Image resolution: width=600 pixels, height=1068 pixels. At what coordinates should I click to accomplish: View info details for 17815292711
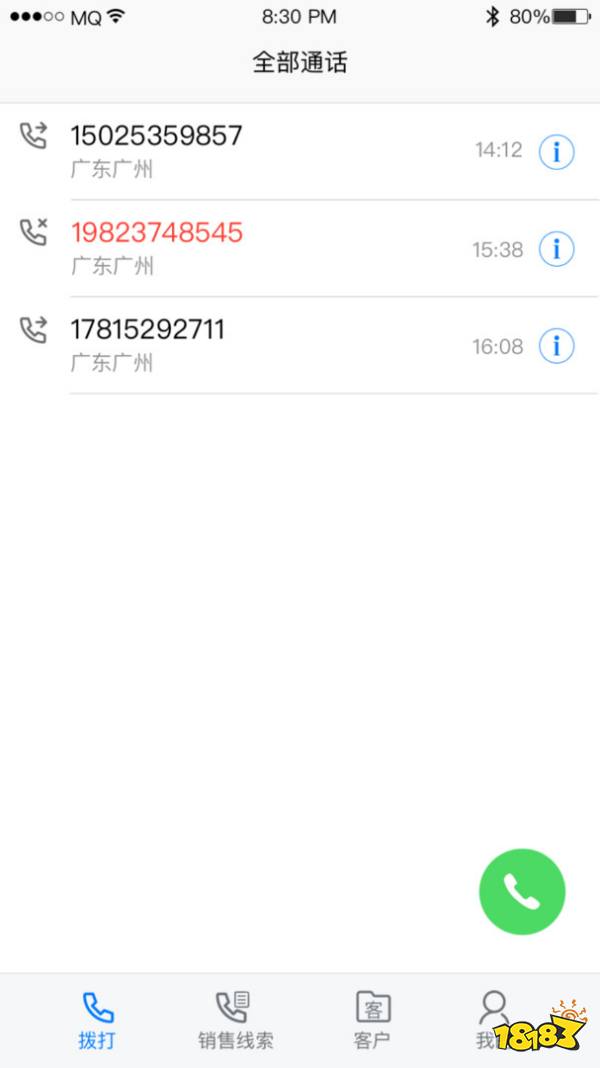pyautogui.click(x=557, y=346)
